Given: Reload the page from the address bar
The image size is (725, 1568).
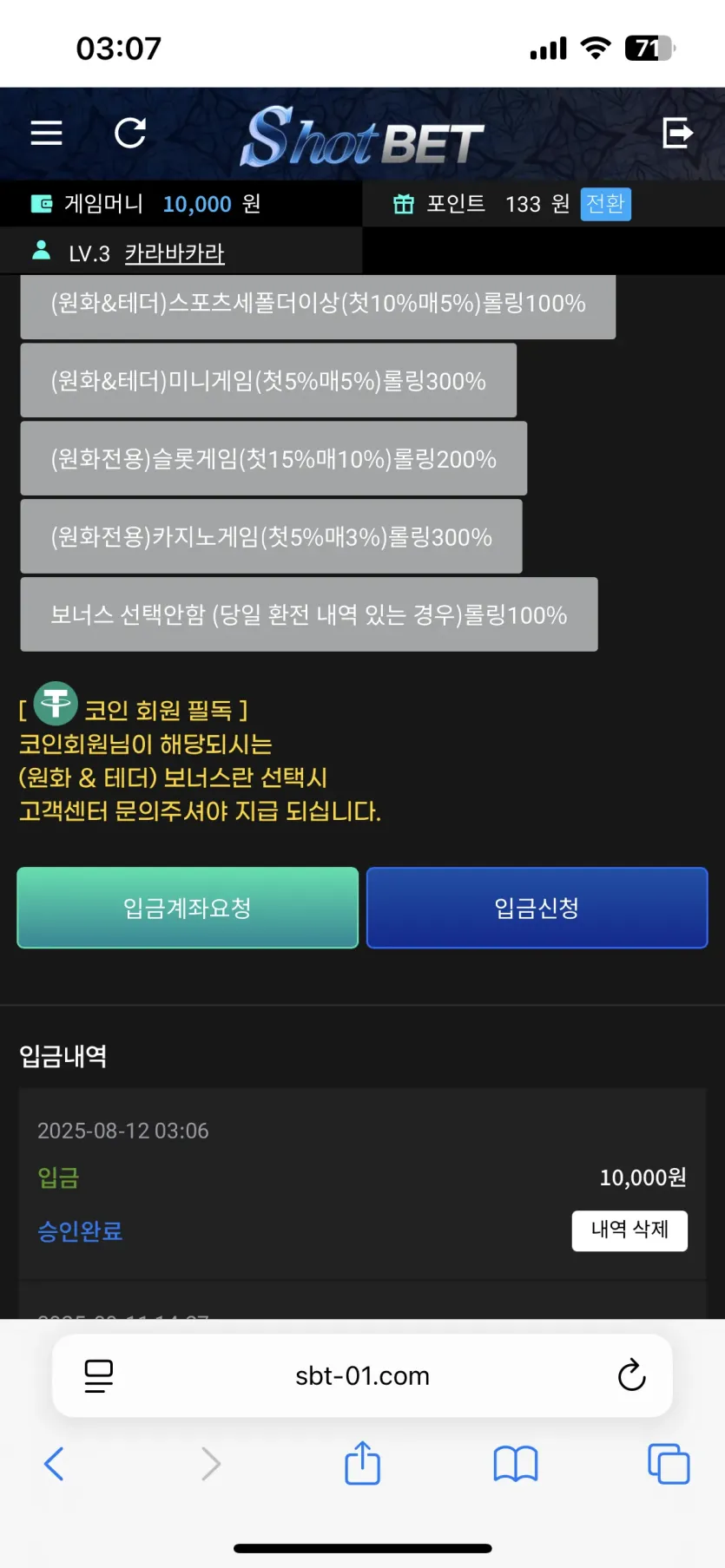Looking at the screenshot, I should 631,1375.
